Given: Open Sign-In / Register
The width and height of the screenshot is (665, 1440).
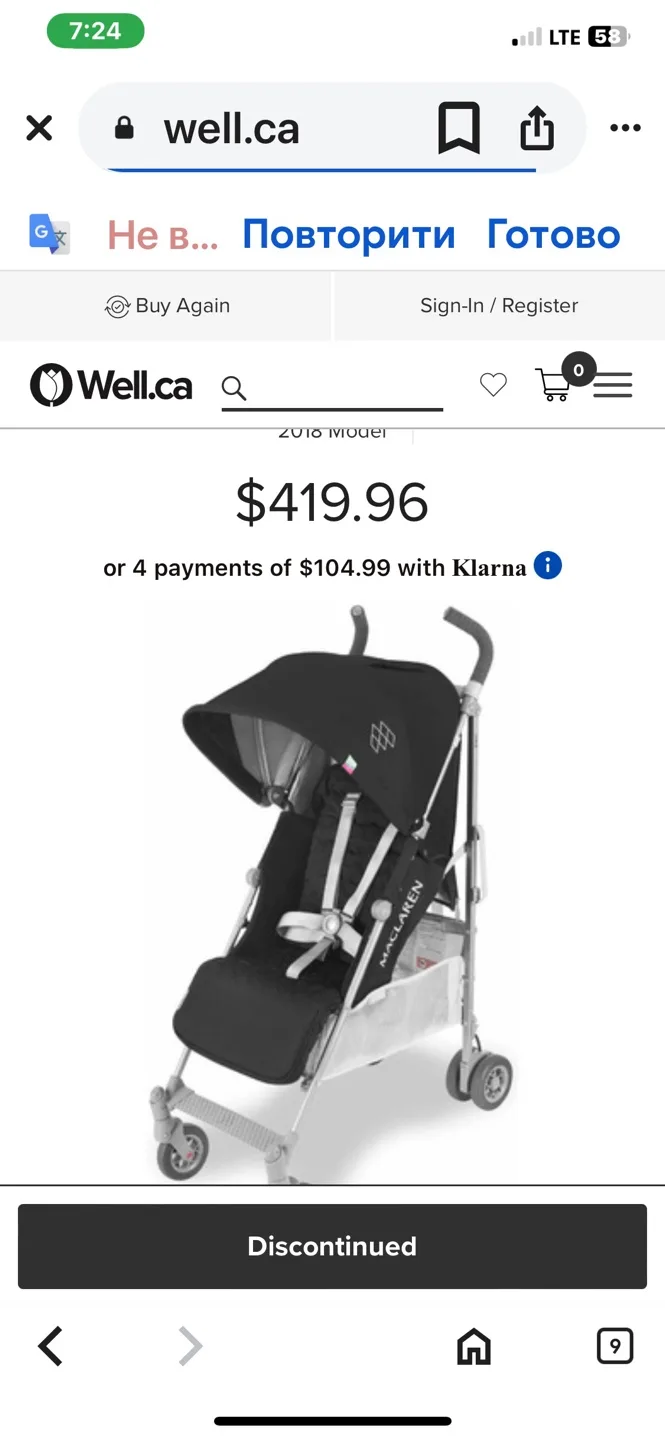Looking at the screenshot, I should tap(499, 306).
